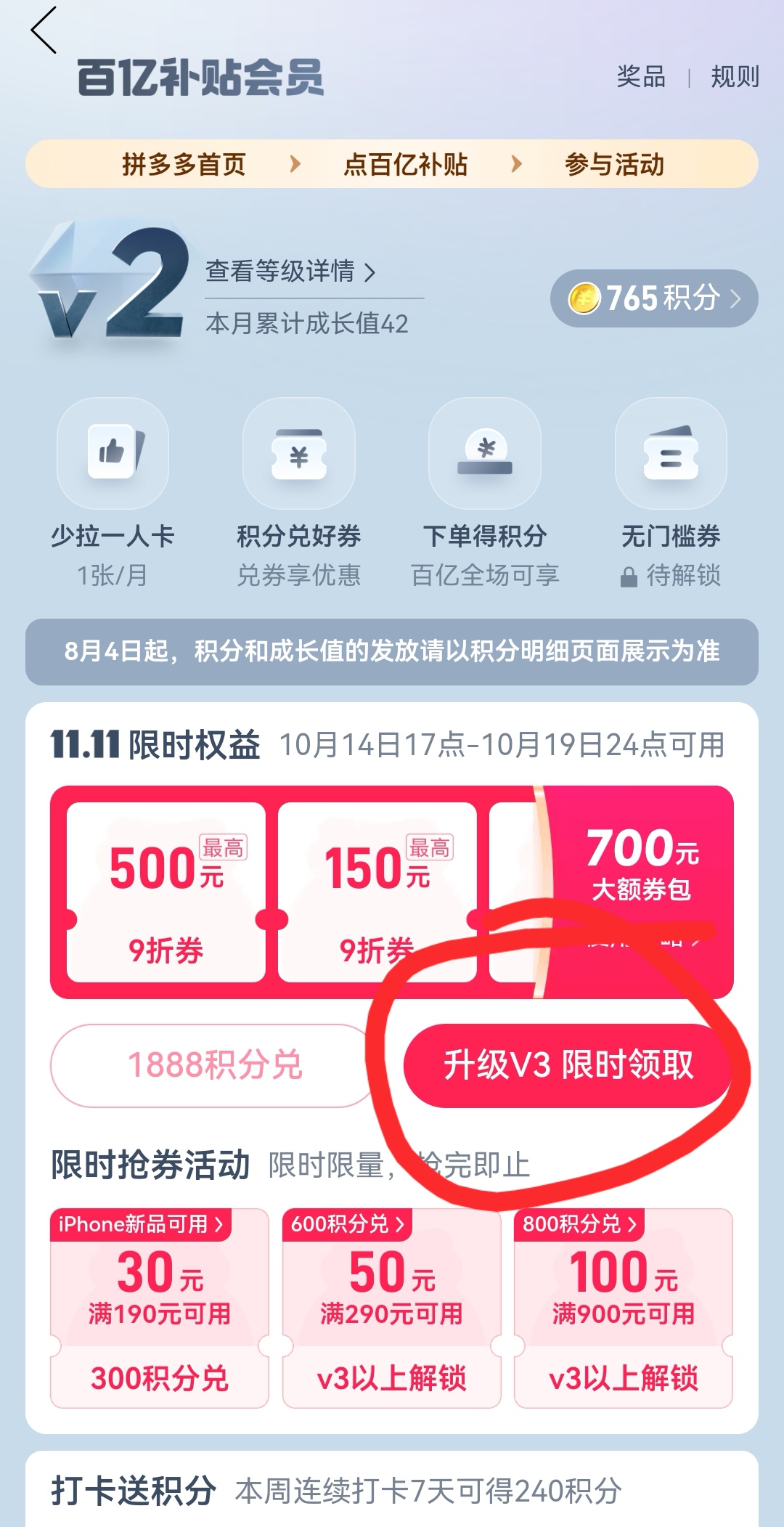Tap the 1888积分兑 button

(214, 1065)
